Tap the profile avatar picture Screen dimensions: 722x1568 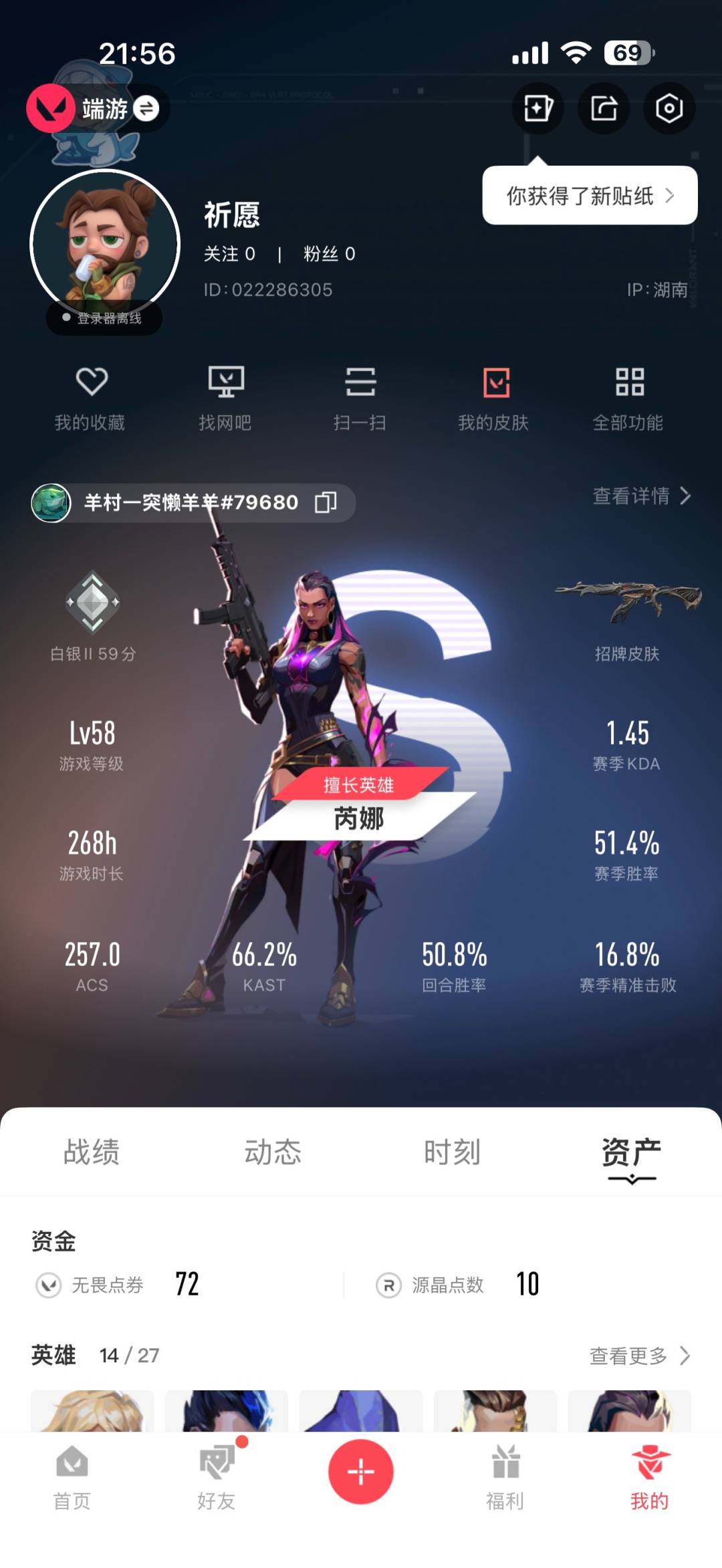click(x=105, y=244)
